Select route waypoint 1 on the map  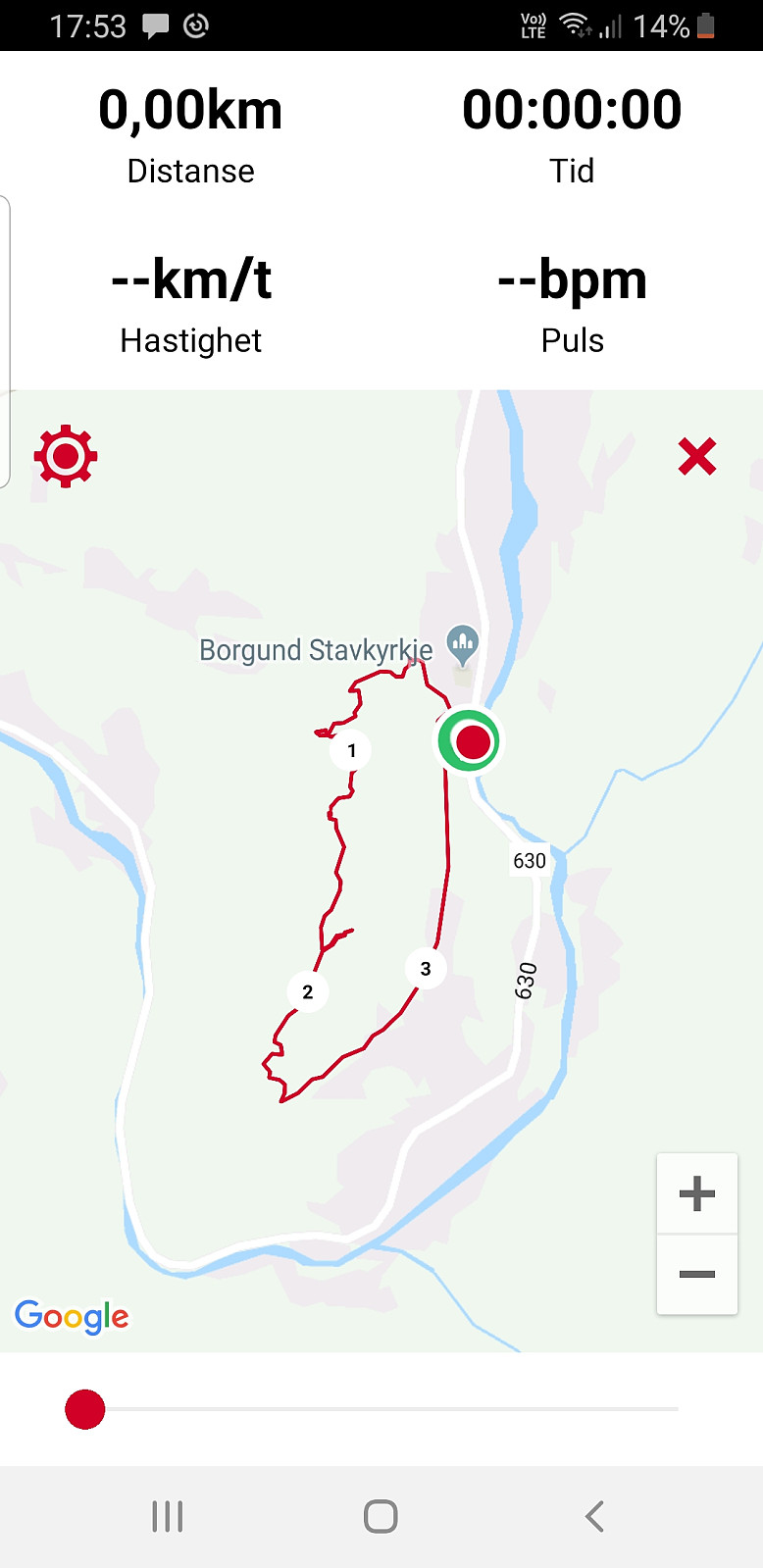point(351,751)
